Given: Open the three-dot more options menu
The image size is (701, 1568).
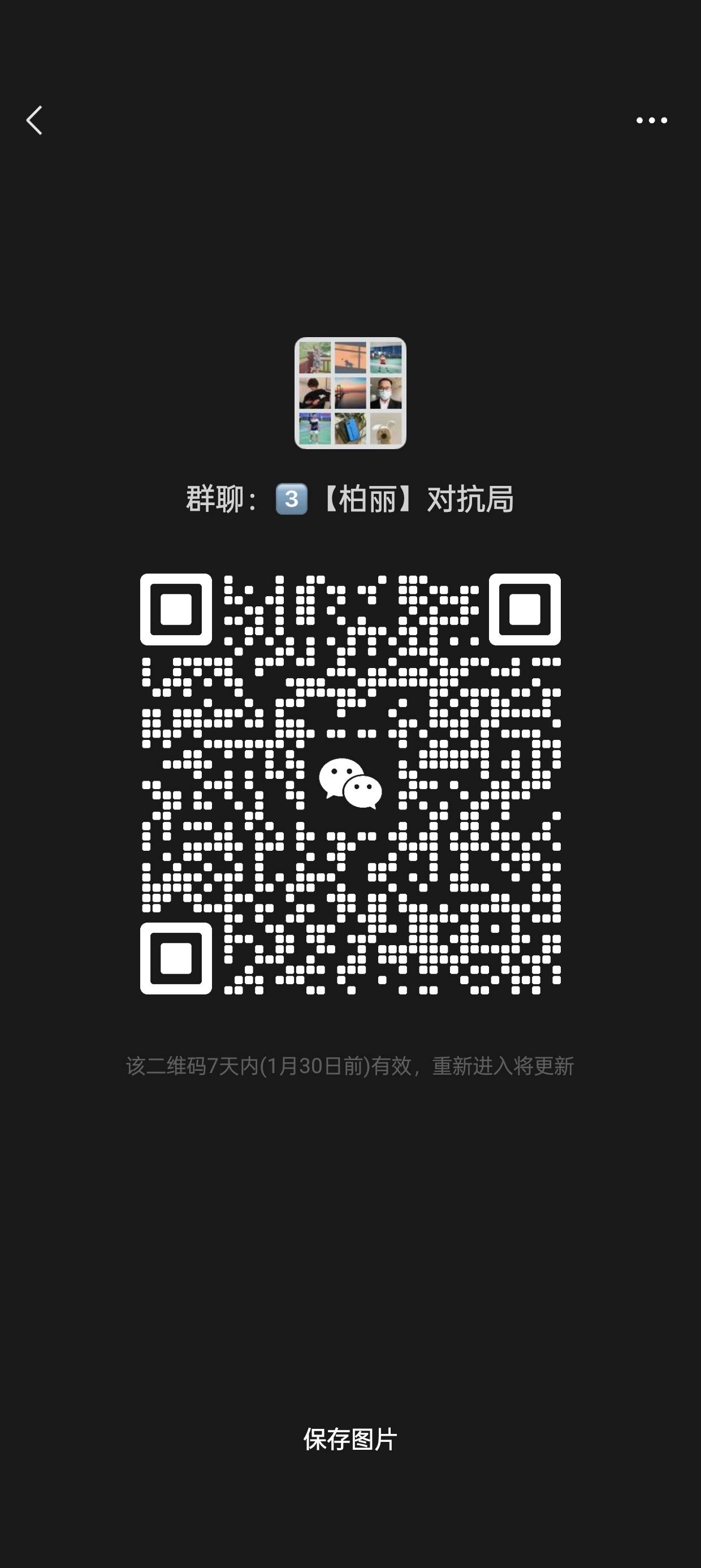Looking at the screenshot, I should tap(651, 120).
